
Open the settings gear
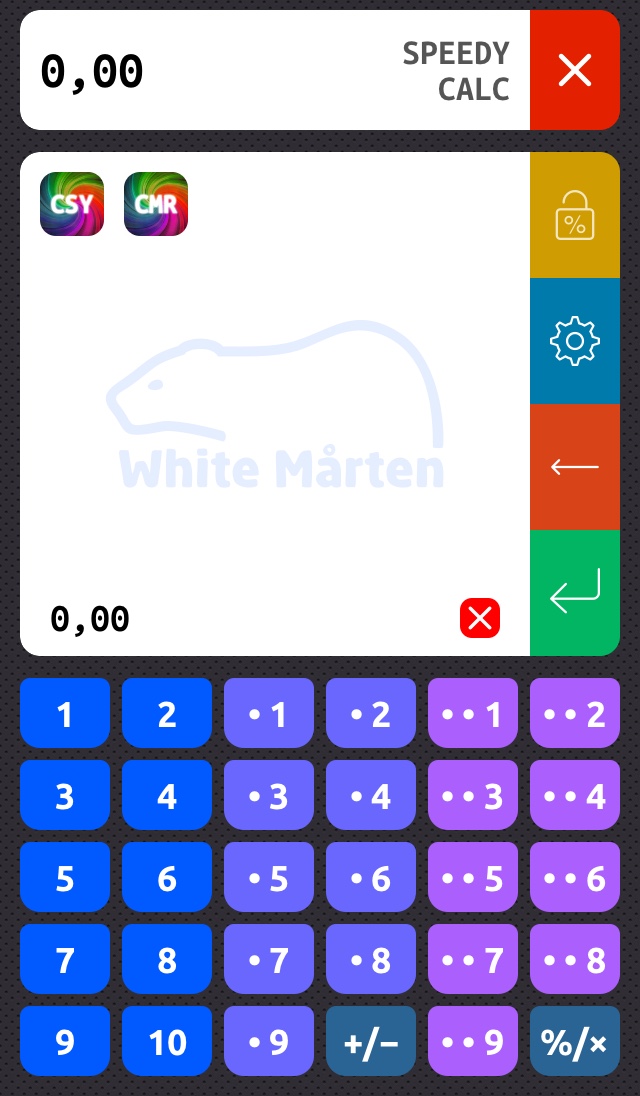click(x=574, y=341)
